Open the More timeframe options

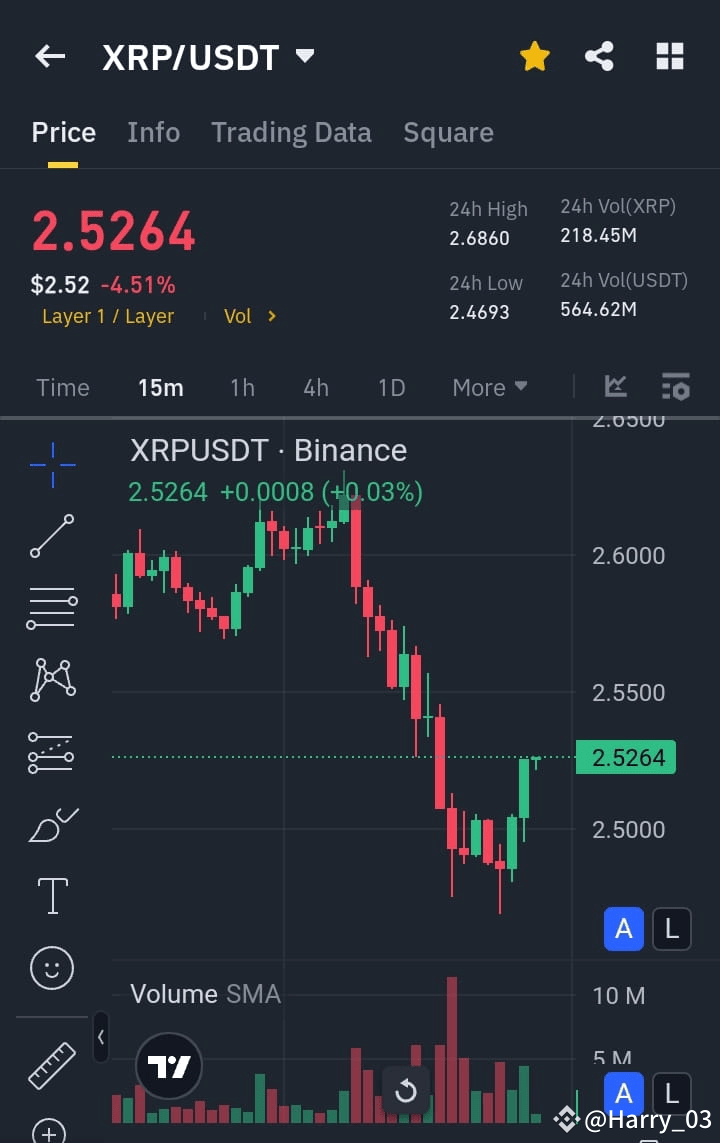tap(489, 387)
